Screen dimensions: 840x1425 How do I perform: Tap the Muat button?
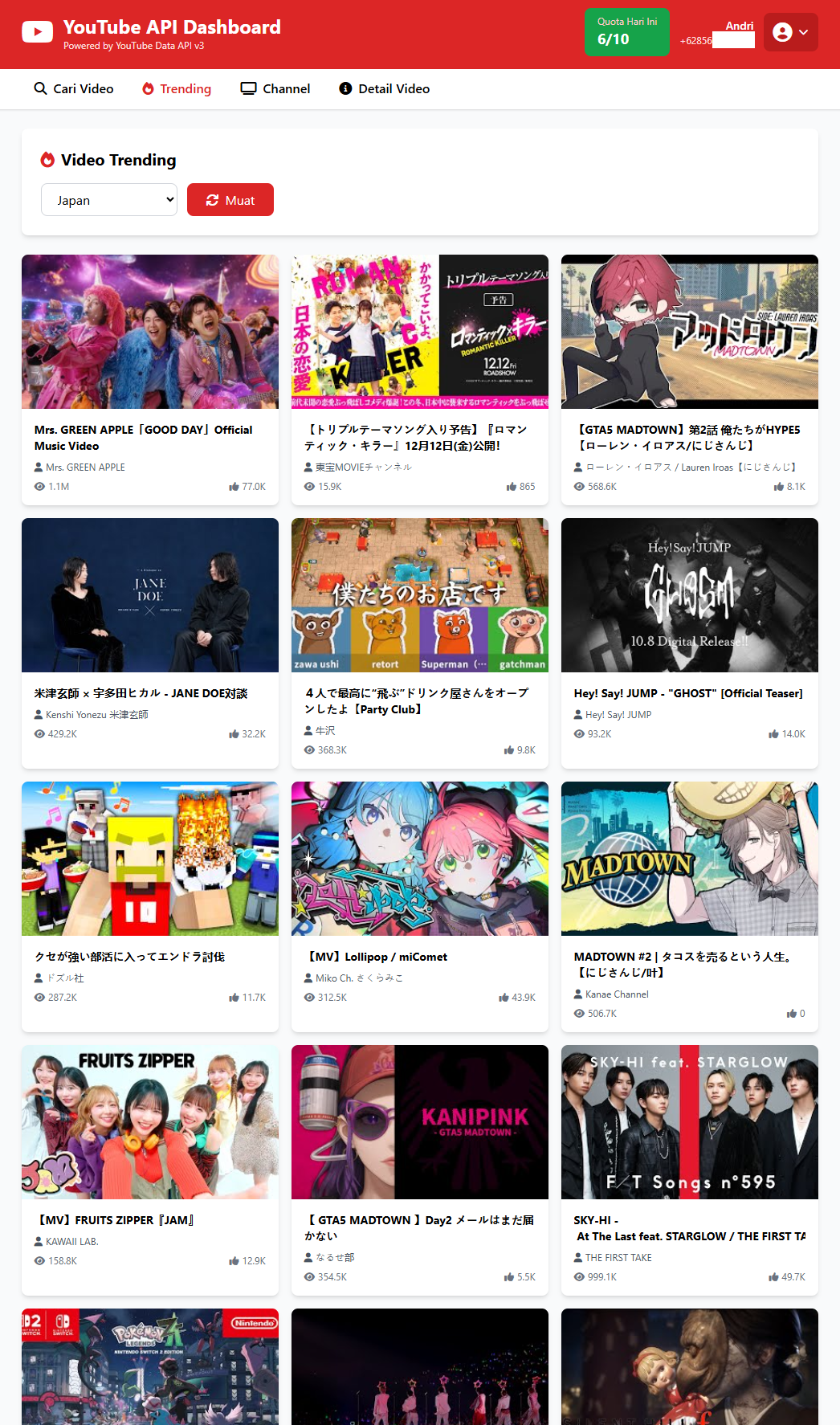pyautogui.click(x=230, y=200)
